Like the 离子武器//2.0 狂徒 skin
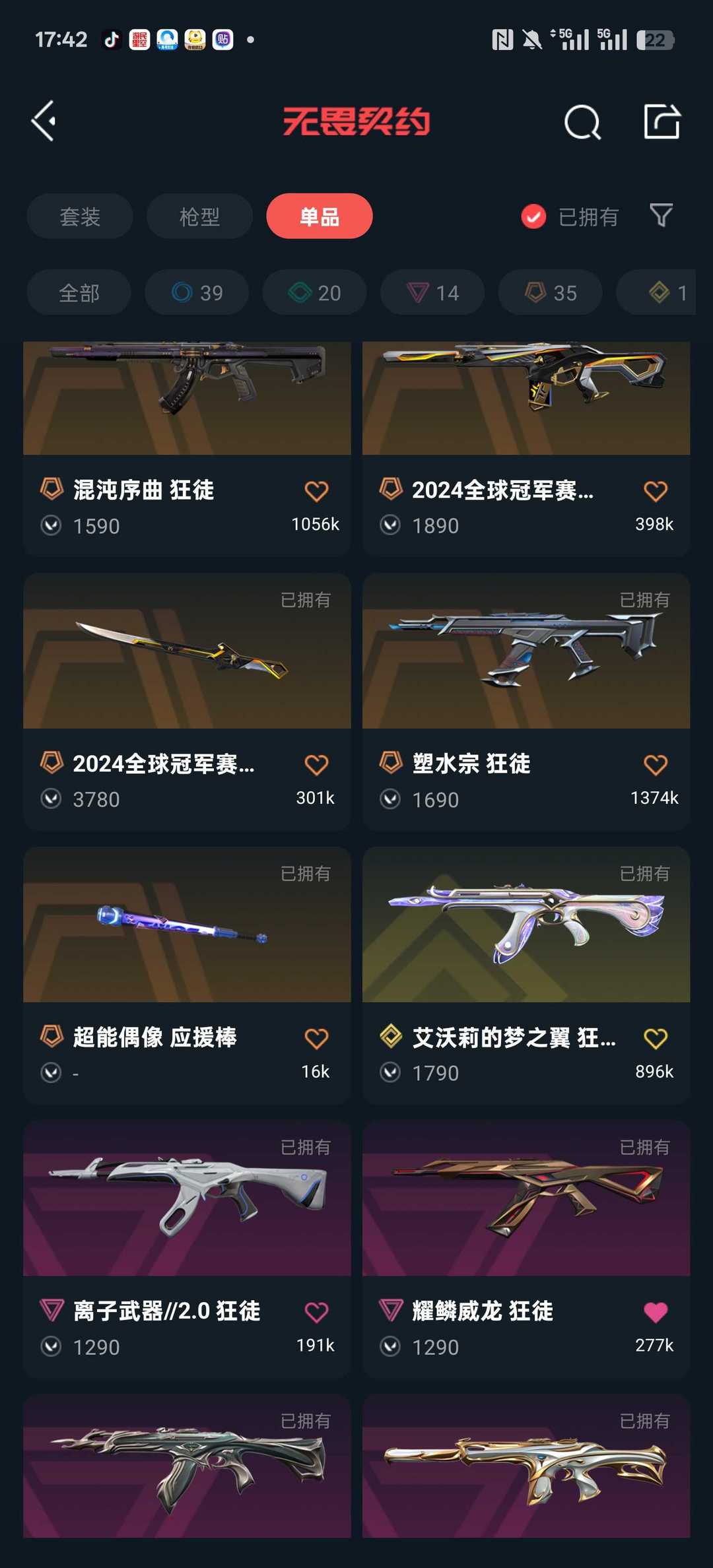Screen dimensions: 713x1568 (x=316, y=1313)
